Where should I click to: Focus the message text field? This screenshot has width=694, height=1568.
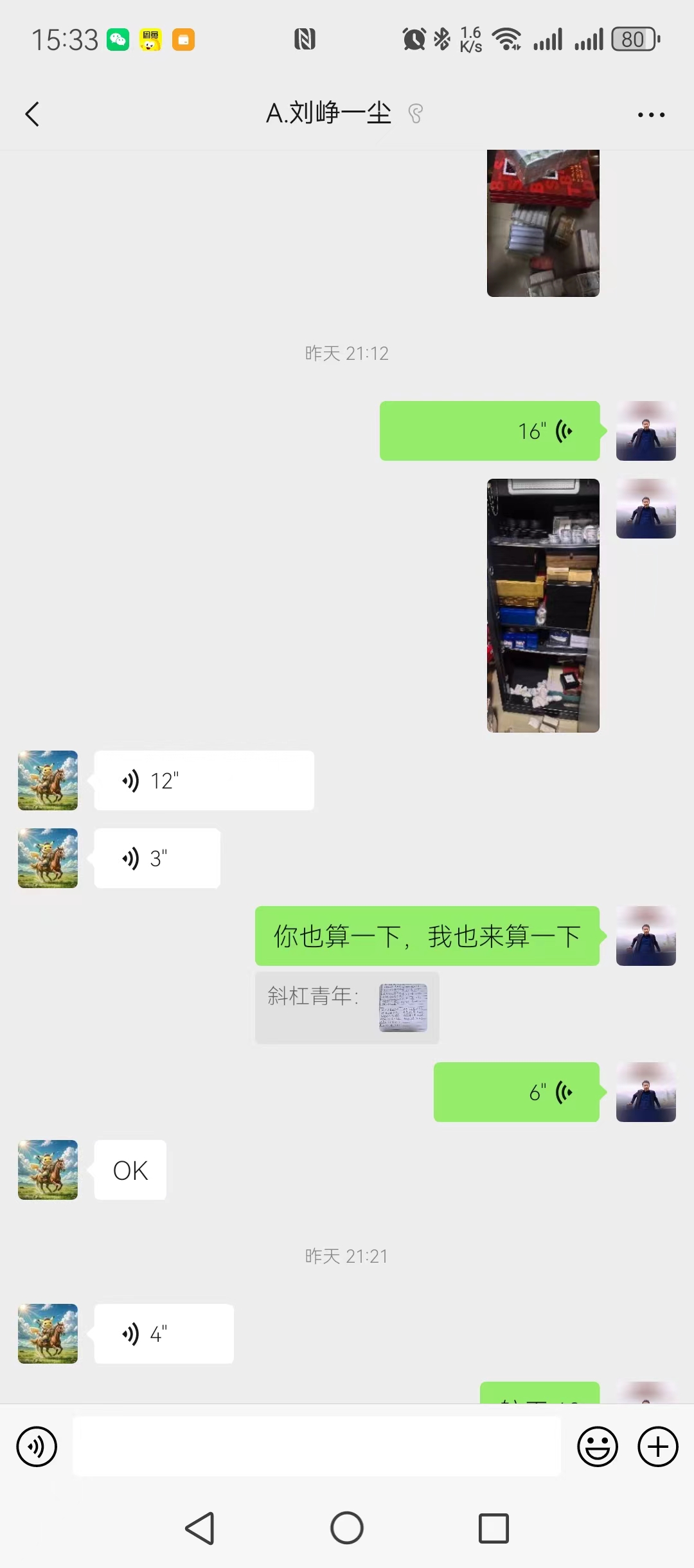point(316,1447)
